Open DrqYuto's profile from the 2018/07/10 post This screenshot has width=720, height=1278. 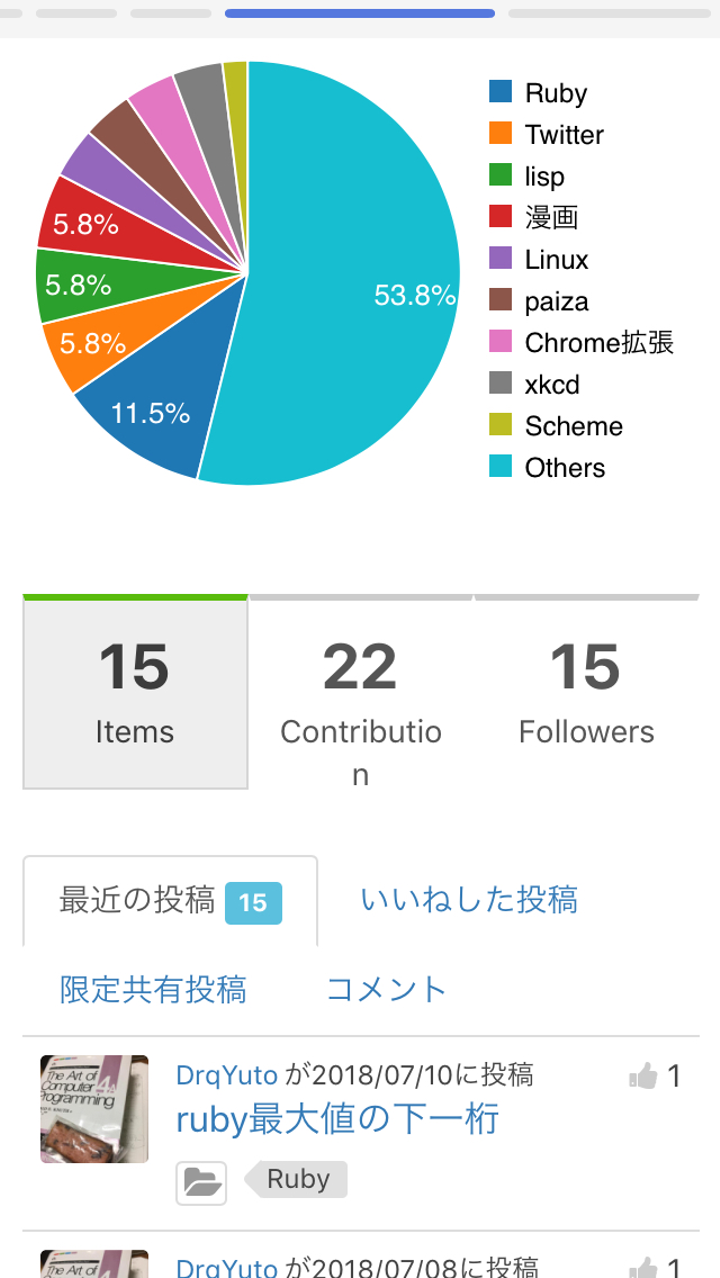point(227,1076)
